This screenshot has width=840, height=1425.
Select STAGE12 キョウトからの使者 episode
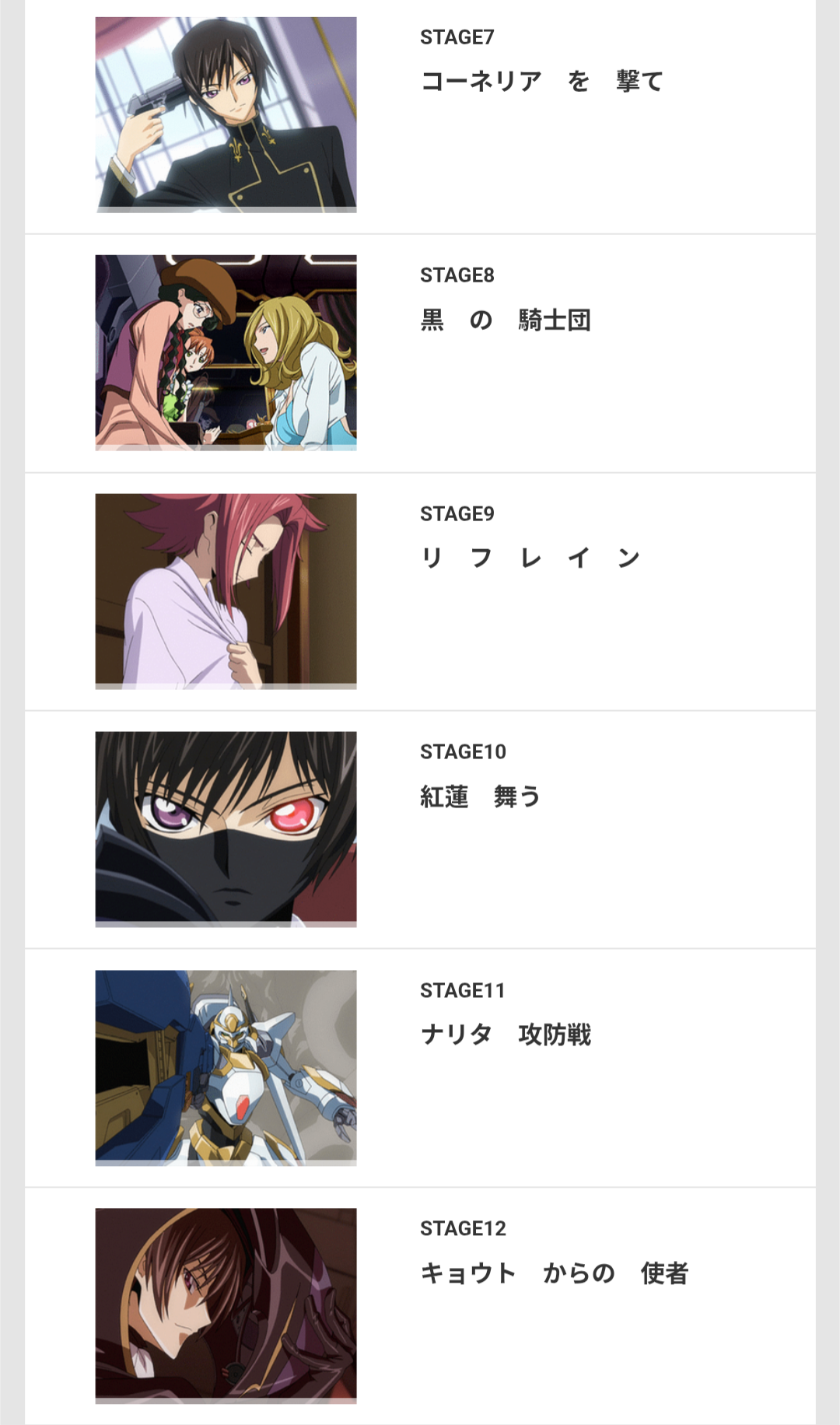pos(554,1273)
